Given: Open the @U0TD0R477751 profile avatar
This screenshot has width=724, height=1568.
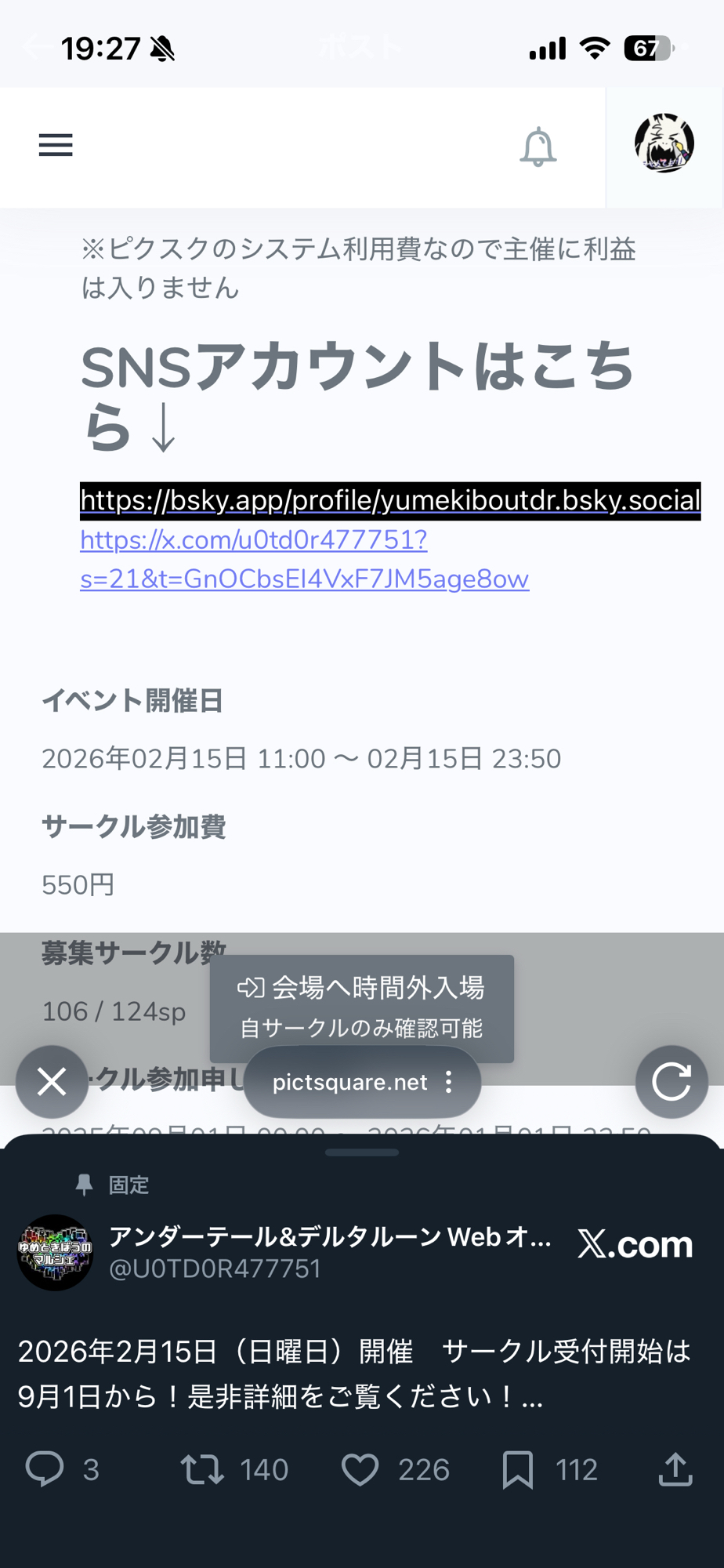Looking at the screenshot, I should click(x=55, y=1252).
